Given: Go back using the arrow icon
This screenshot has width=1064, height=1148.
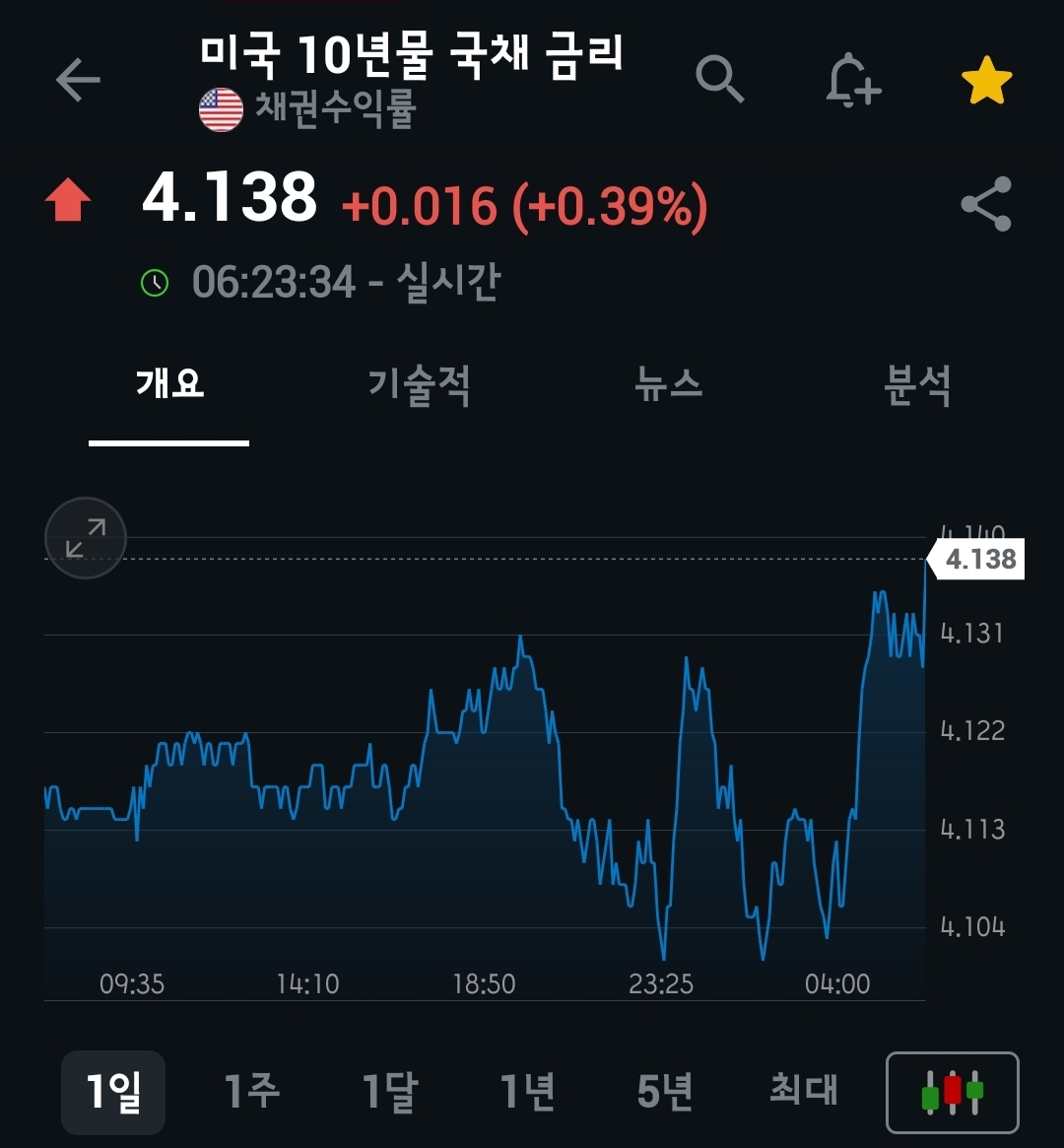Looking at the screenshot, I should [x=78, y=80].
